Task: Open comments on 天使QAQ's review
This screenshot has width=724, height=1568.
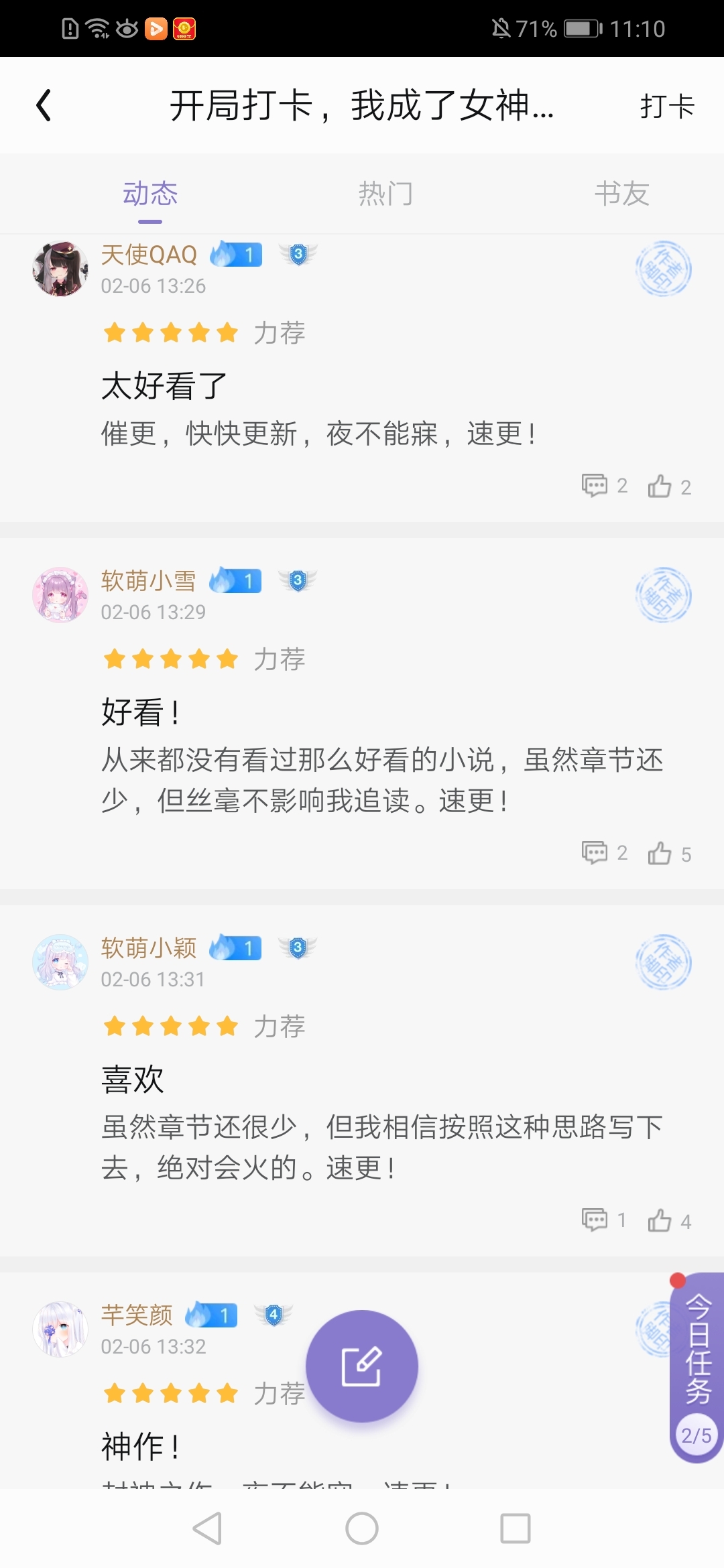Action: click(x=604, y=485)
